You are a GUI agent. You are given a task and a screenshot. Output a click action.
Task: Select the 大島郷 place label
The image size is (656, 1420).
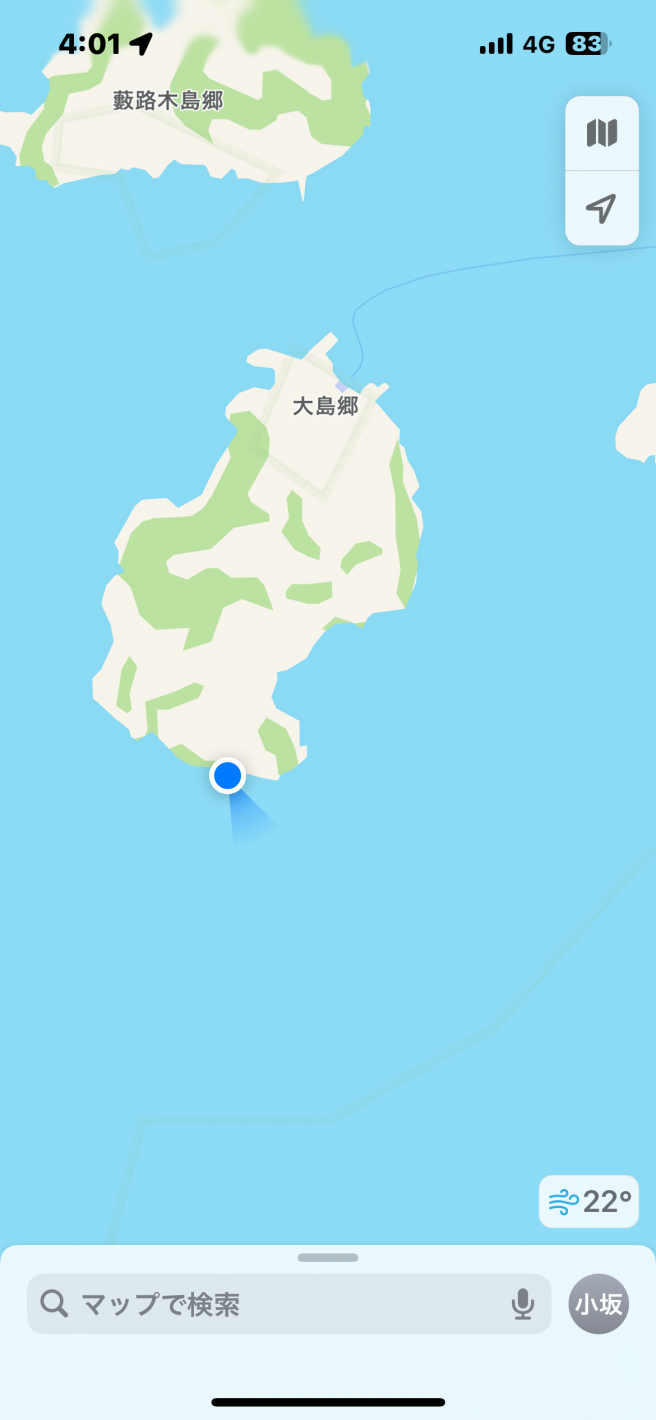(325, 406)
